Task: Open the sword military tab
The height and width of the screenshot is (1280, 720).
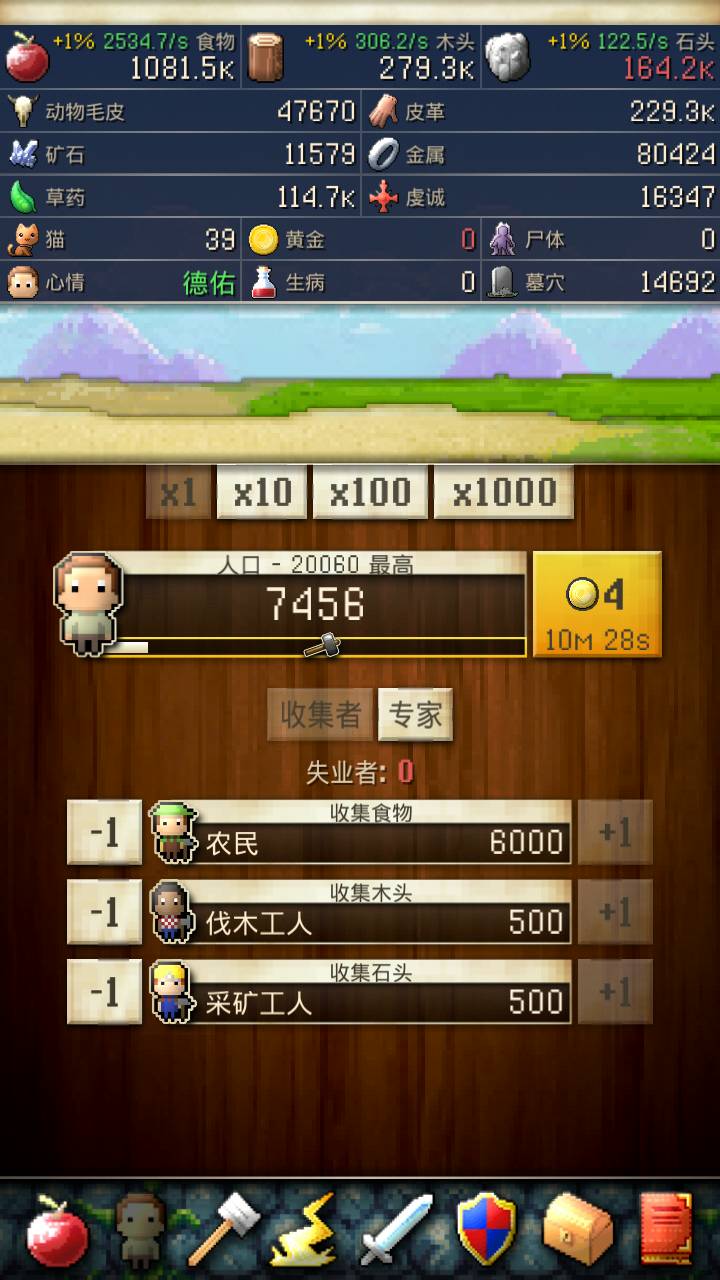Action: pyautogui.click(x=395, y=1230)
